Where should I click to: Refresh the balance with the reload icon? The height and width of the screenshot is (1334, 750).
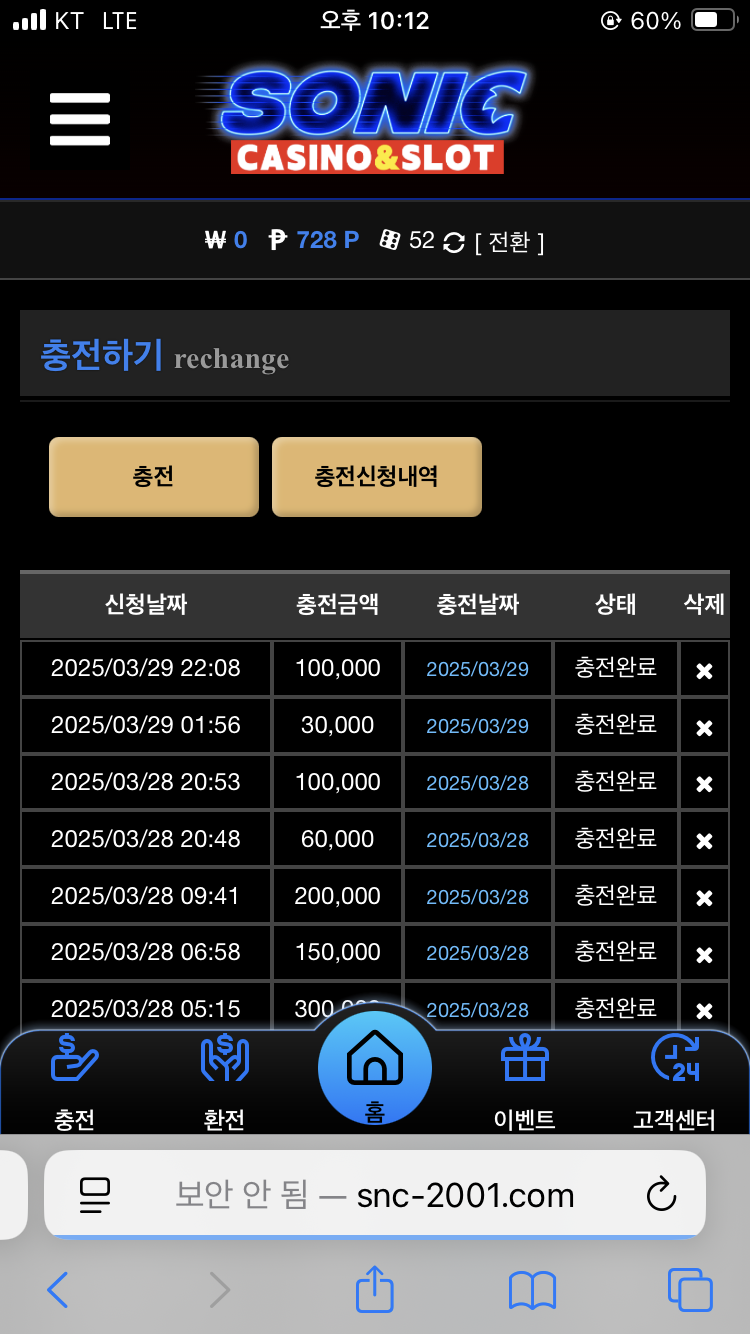454,242
